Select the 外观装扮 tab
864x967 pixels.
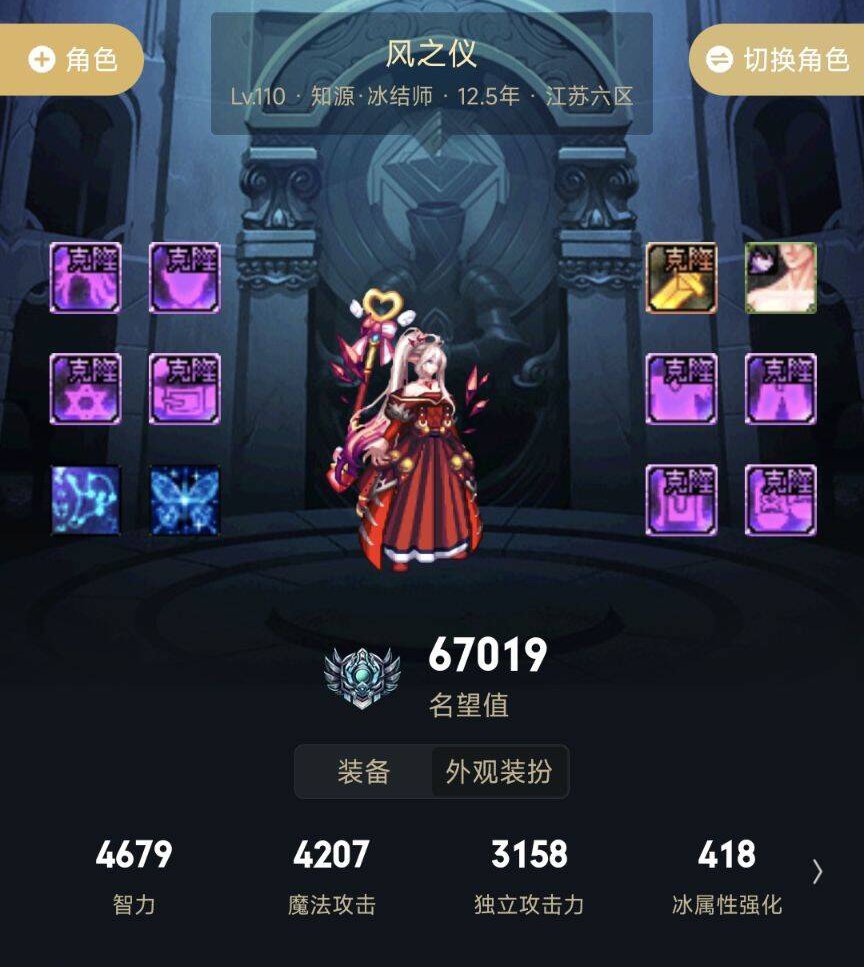point(499,772)
